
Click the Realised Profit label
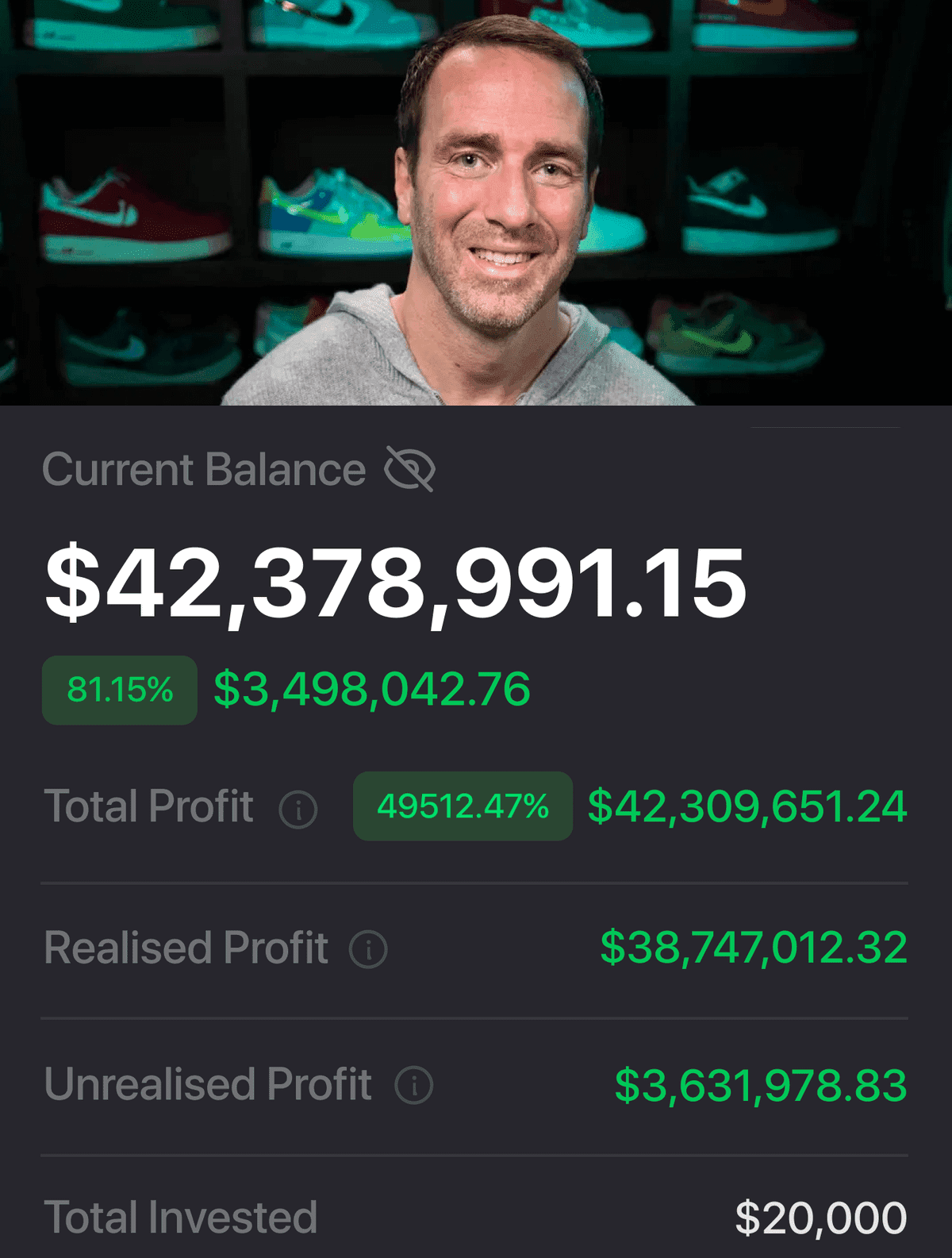(x=186, y=948)
